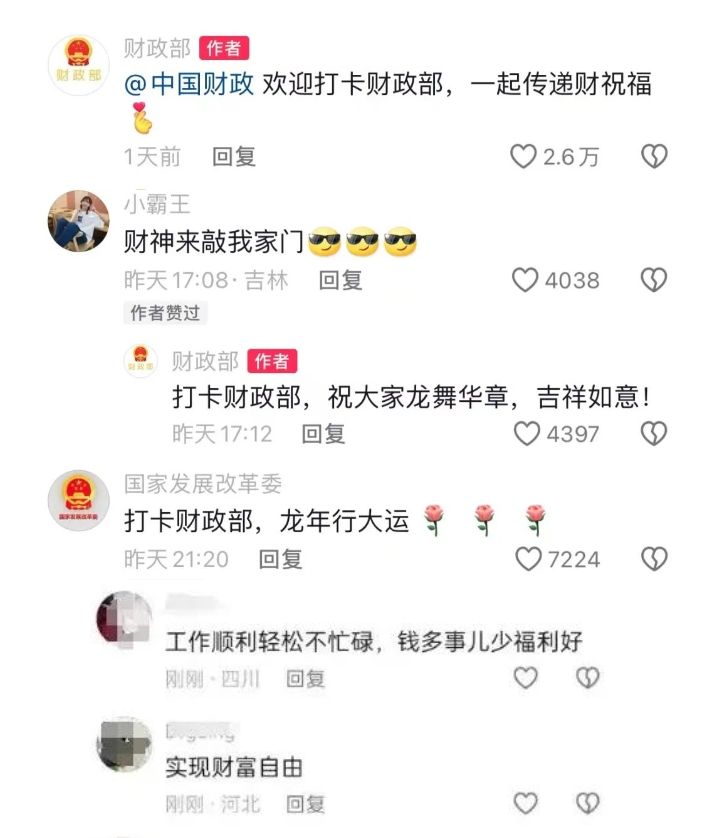Reply to 财政部's comment posted 1天前
Image resolution: width=725 pixels, height=838 pixels.
tap(235, 156)
